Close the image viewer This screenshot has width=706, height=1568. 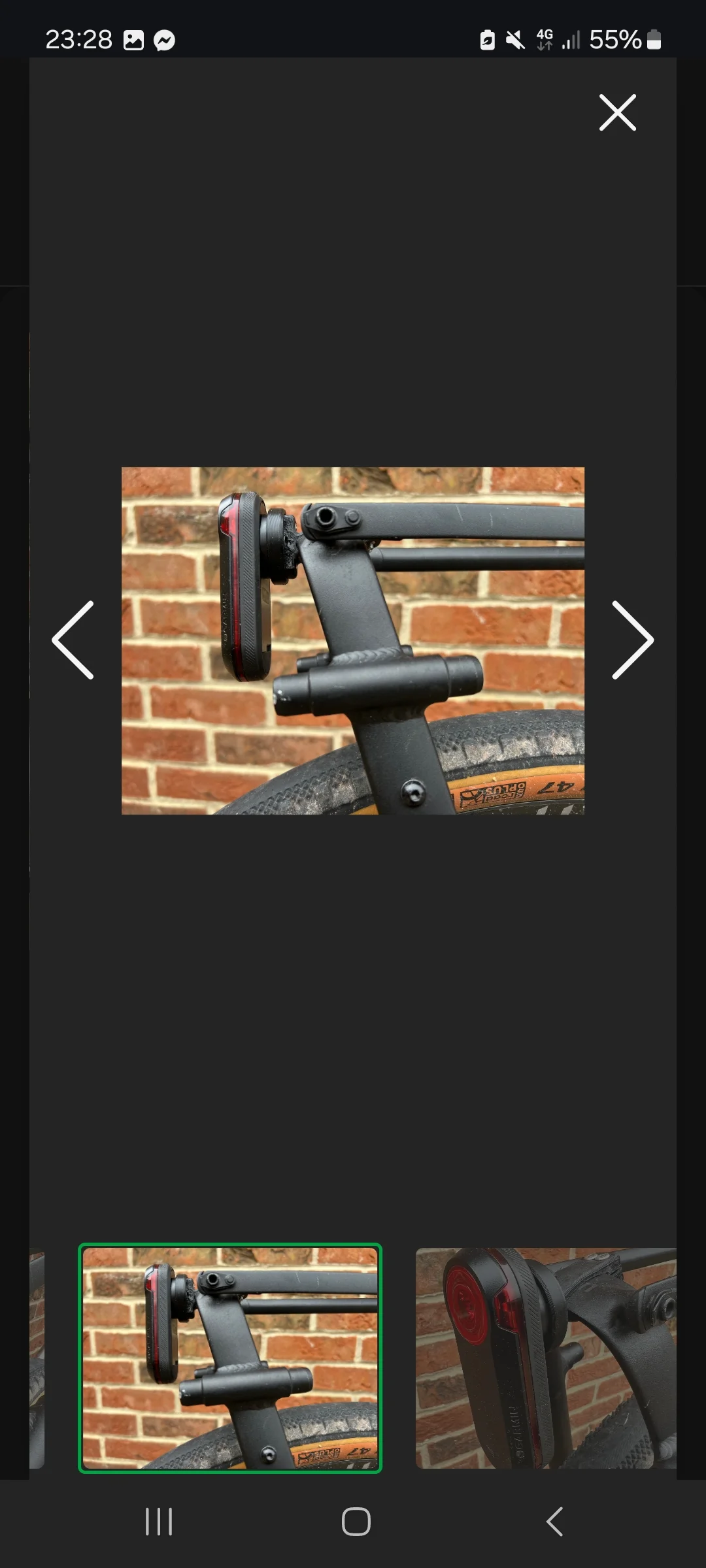(x=617, y=112)
